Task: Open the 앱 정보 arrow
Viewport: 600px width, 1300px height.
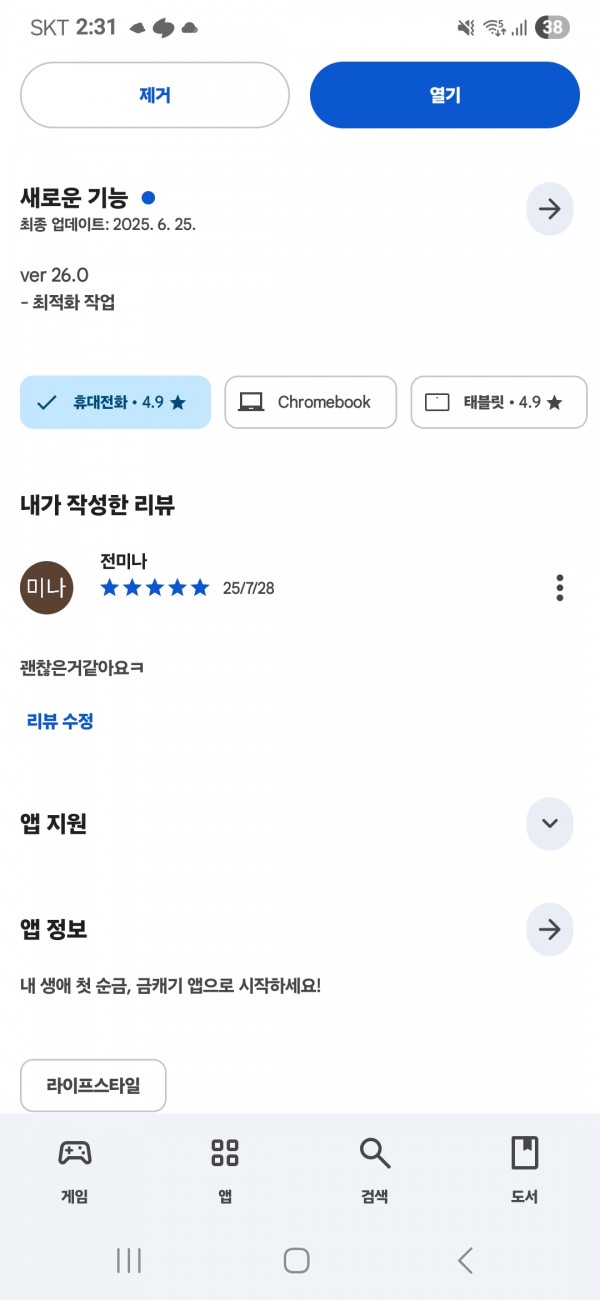Action: click(550, 929)
